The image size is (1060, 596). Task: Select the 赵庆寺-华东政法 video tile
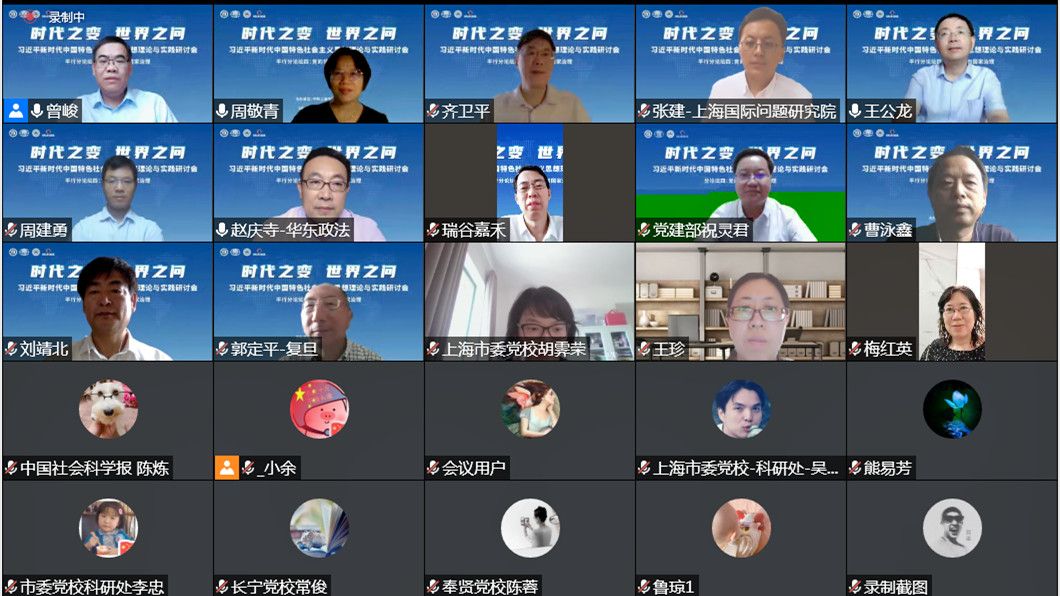point(318,182)
